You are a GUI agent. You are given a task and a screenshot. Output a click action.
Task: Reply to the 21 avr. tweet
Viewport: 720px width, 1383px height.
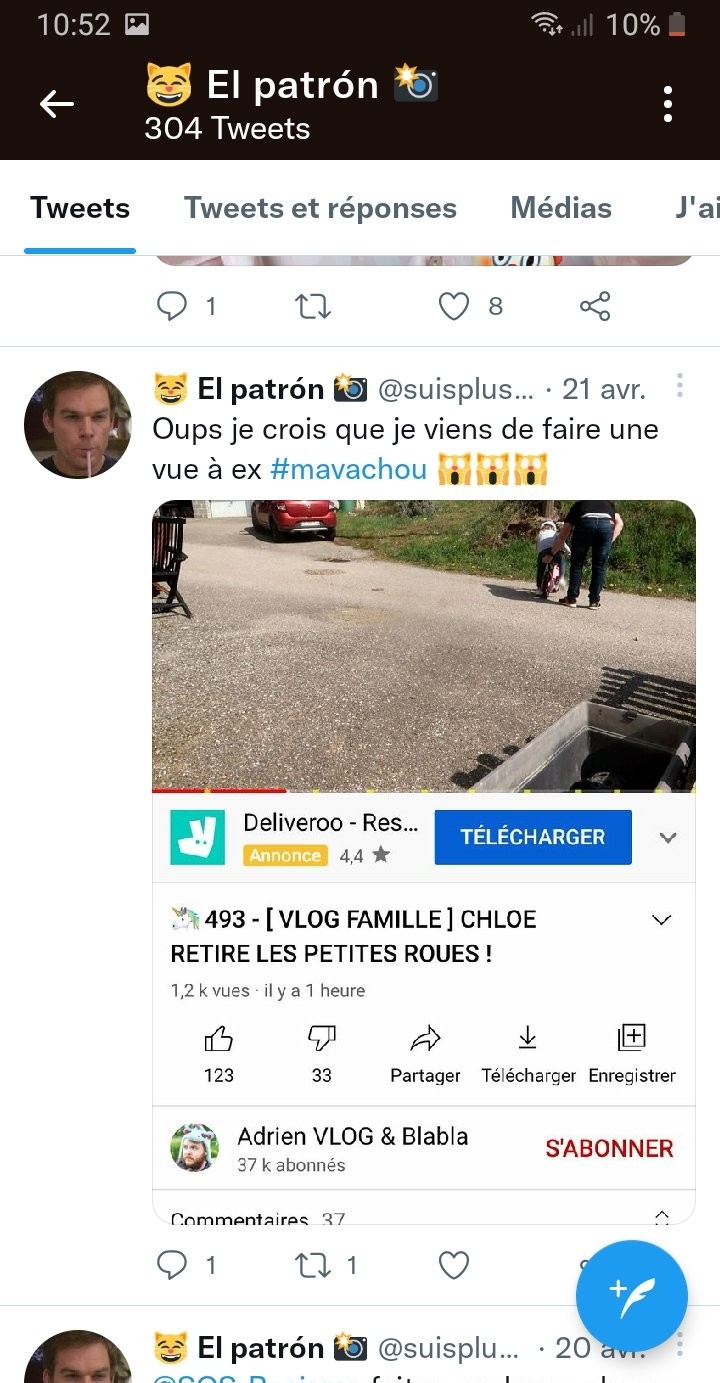click(x=172, y=1266)
